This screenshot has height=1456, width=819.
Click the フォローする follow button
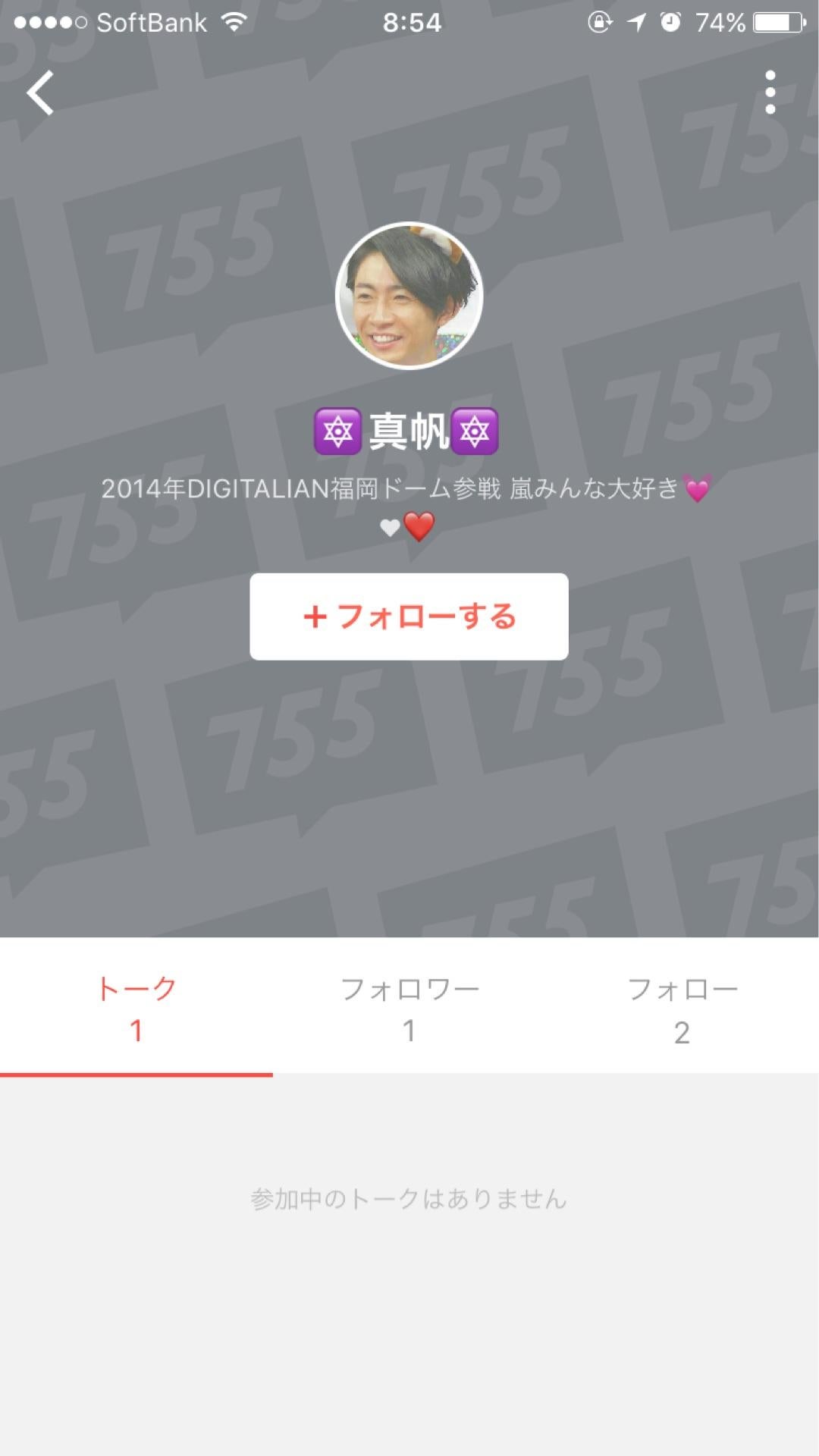(x=409, y=618)
